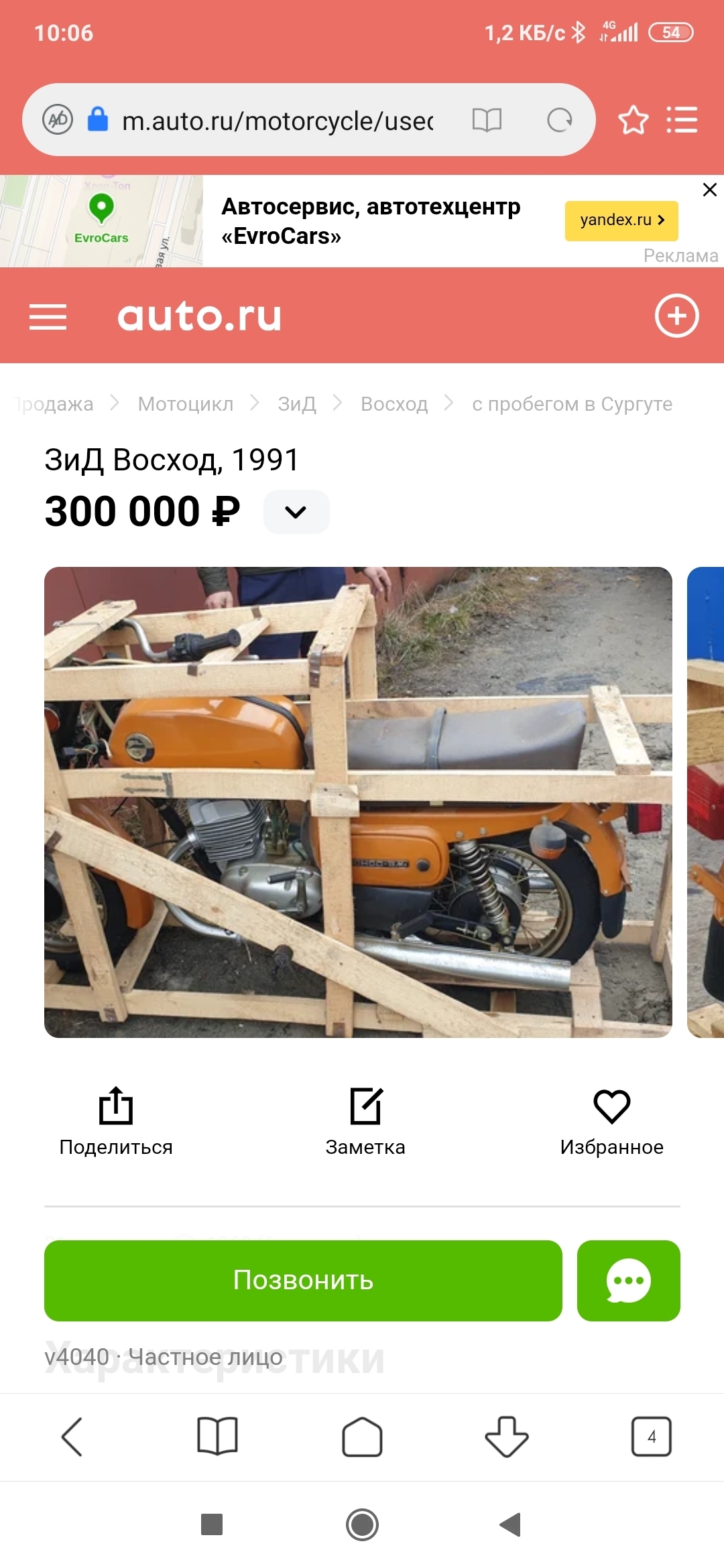Open the browser tabs counter
Image resolution: width=724 pixels, height=1568 pixels.
coord(651,1437)
